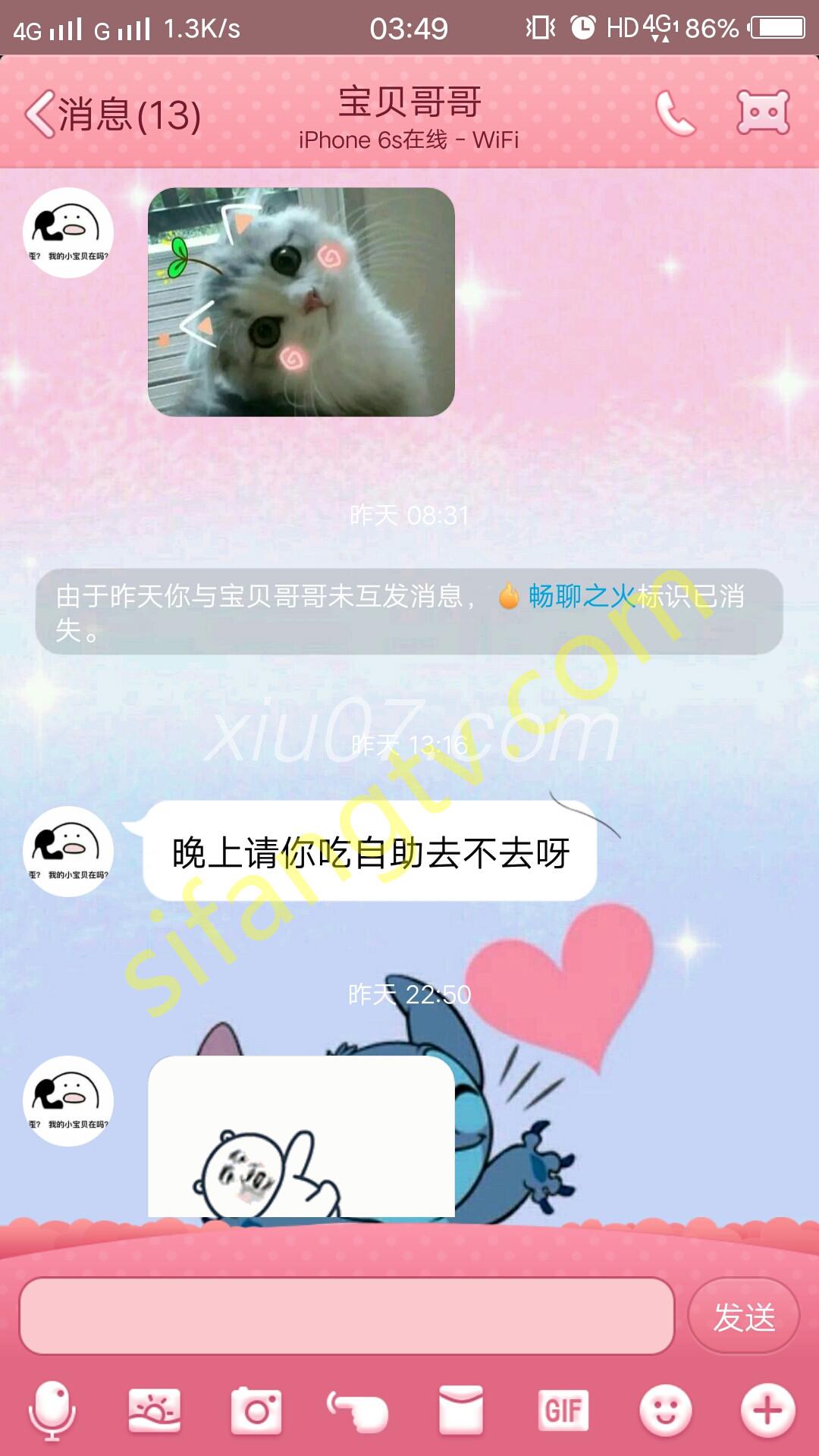Open the photo gallery picker
This screenshot has width=819, height=1456.
[155, 1410]
